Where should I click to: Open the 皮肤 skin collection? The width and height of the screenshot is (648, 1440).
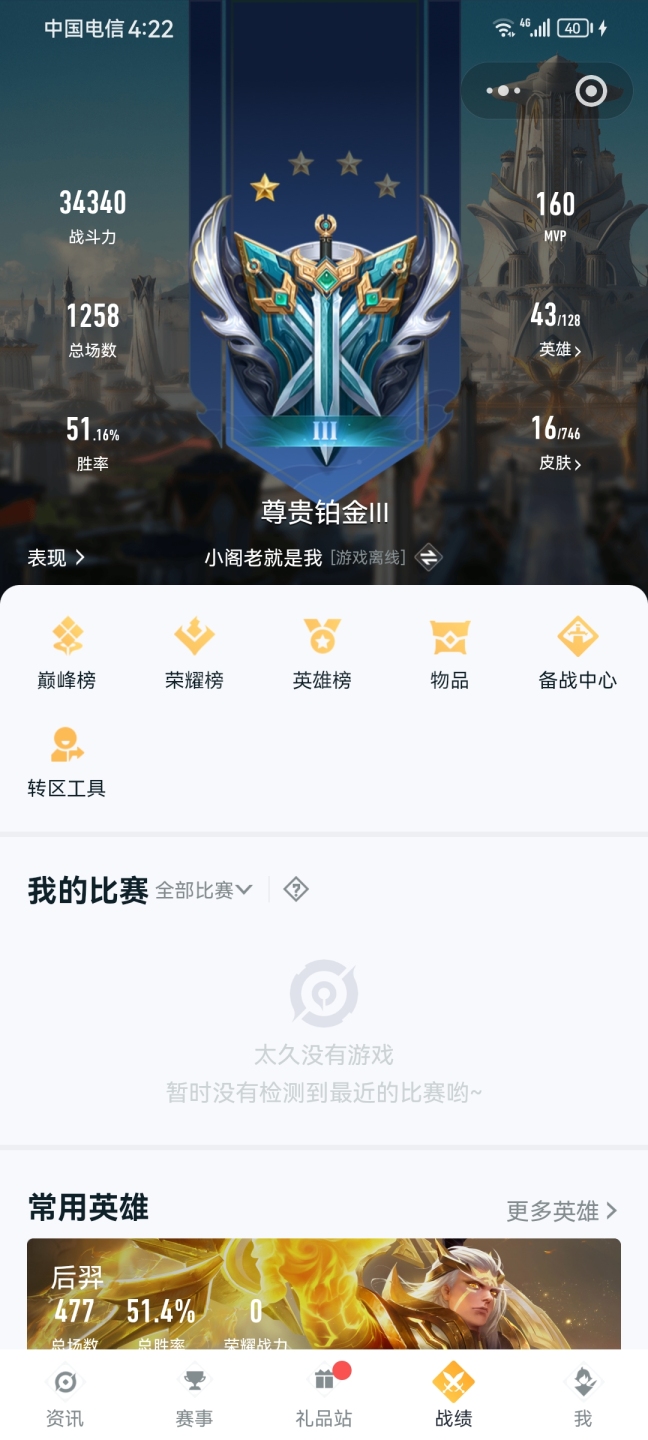[x=559, y=464]
